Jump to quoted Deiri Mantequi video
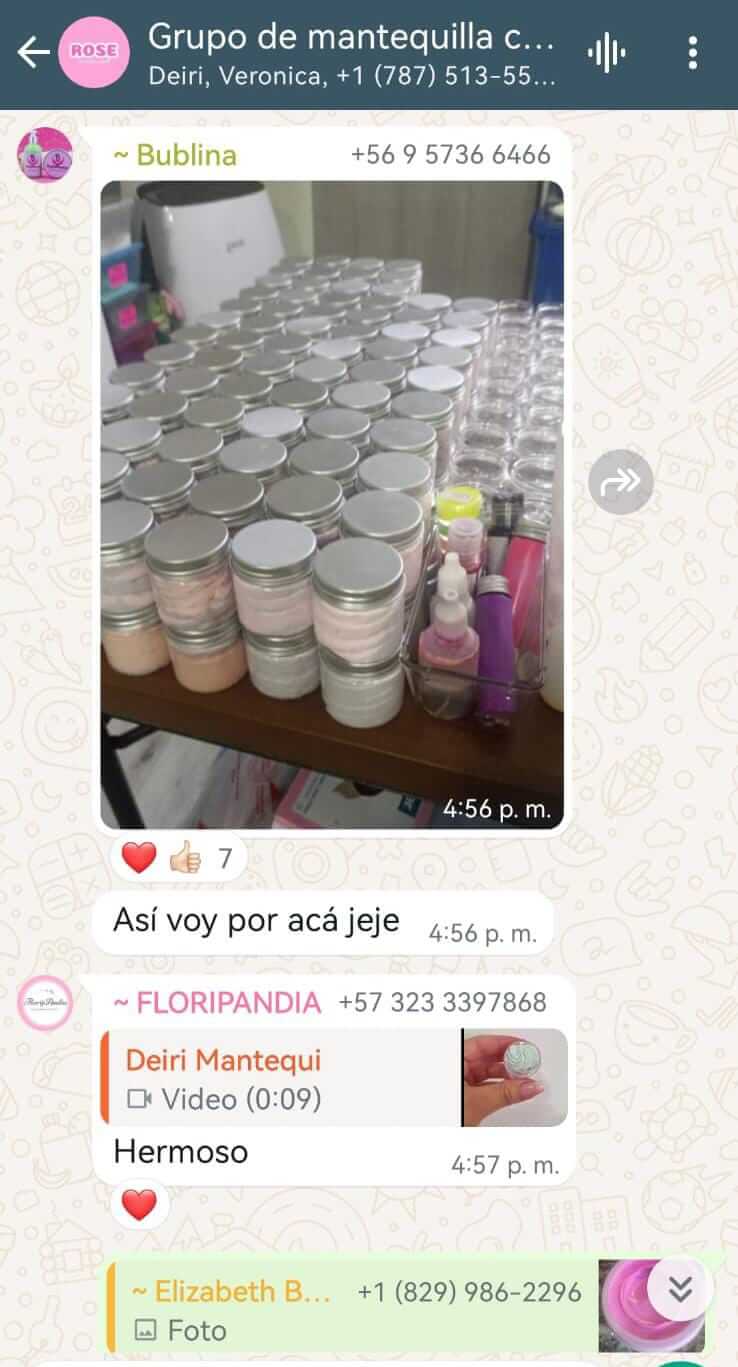This screenshot has height=1367, width=738. click(x=333, y=1078)
